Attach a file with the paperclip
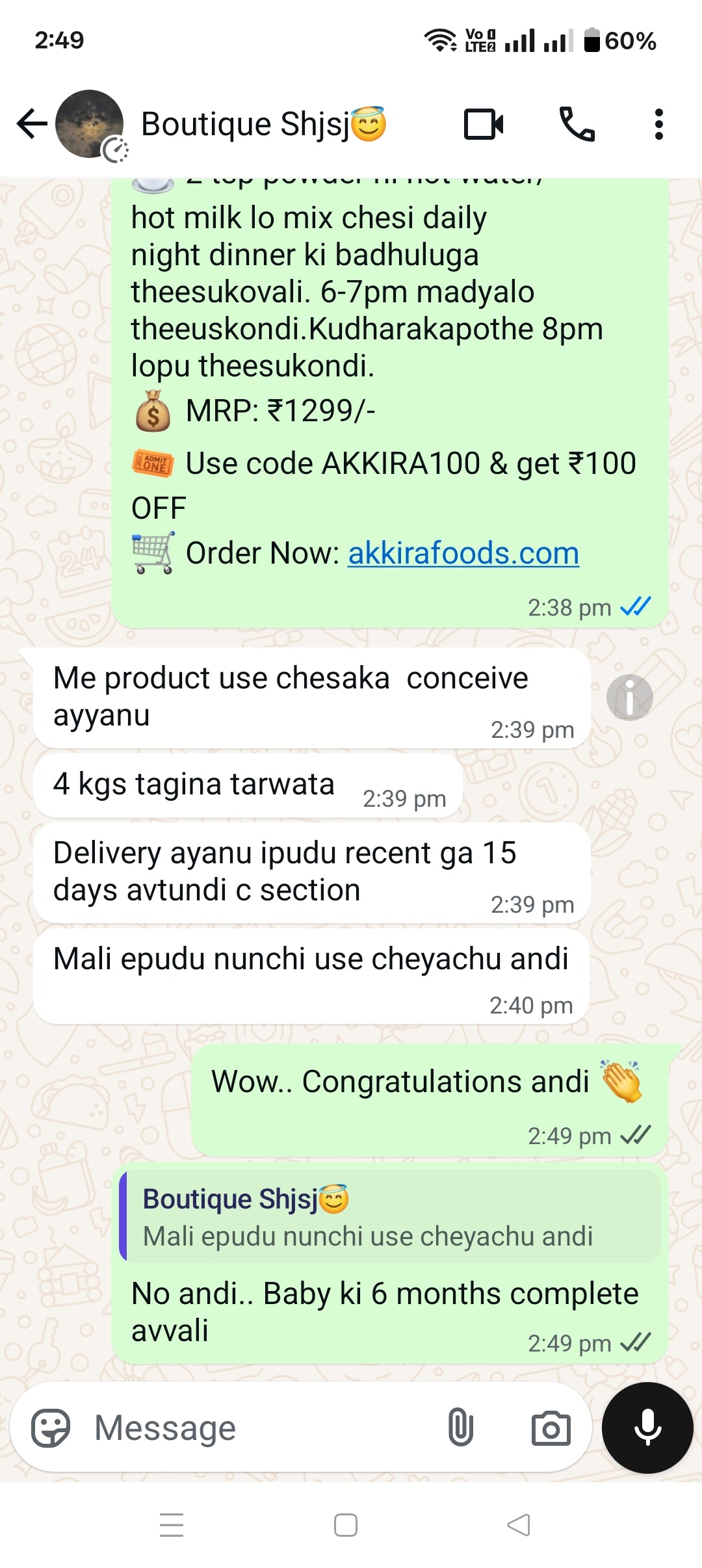 pyautogui.click(x=460, y=1428)
